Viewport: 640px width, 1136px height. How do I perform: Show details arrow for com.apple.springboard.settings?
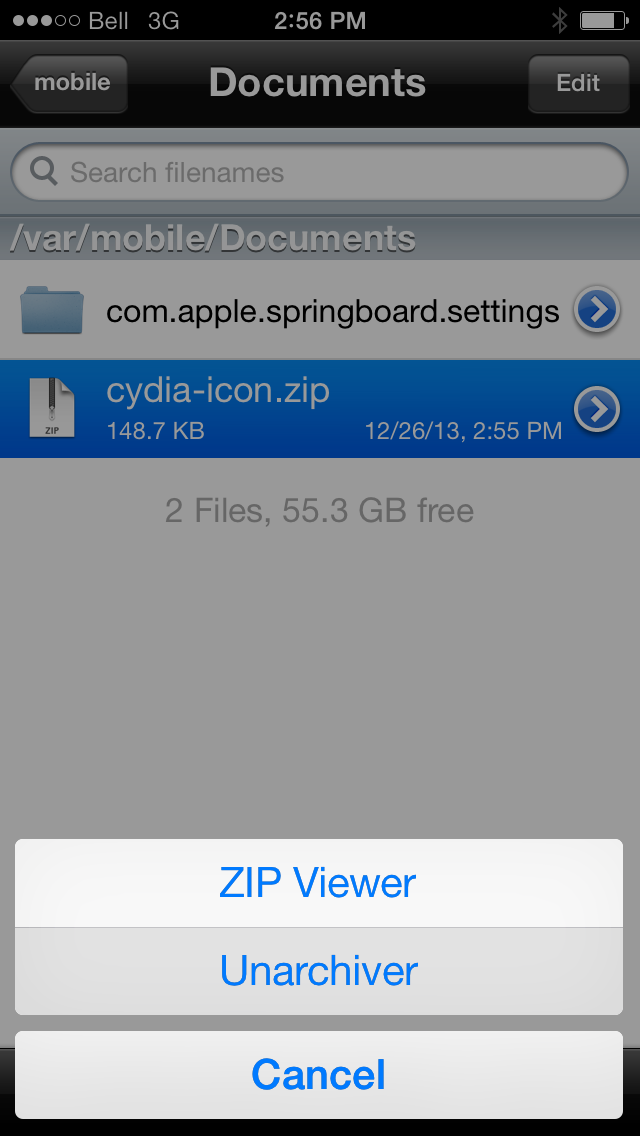pos(597,312)
